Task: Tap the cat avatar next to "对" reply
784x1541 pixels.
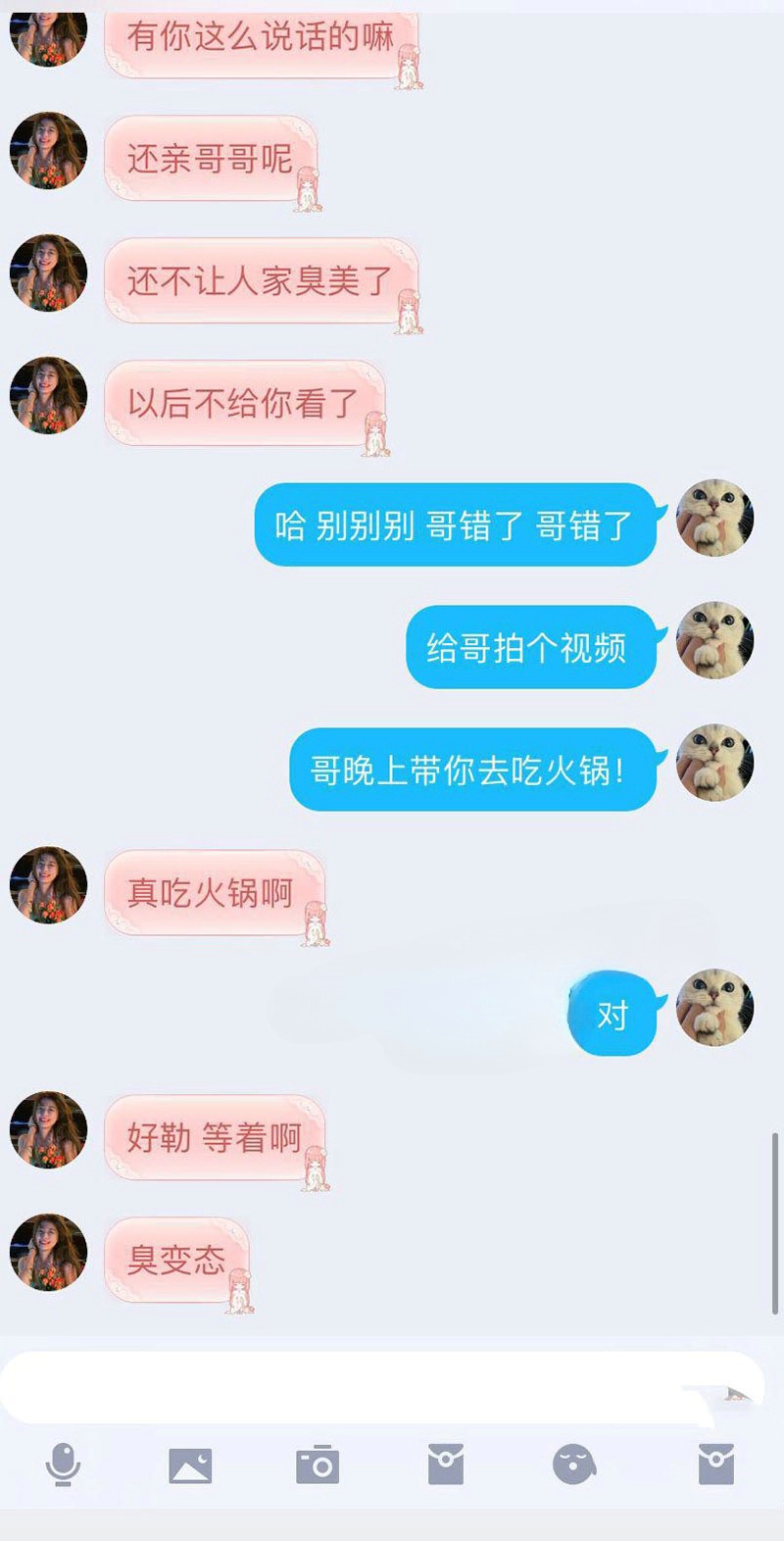Action: [714, 1008]
